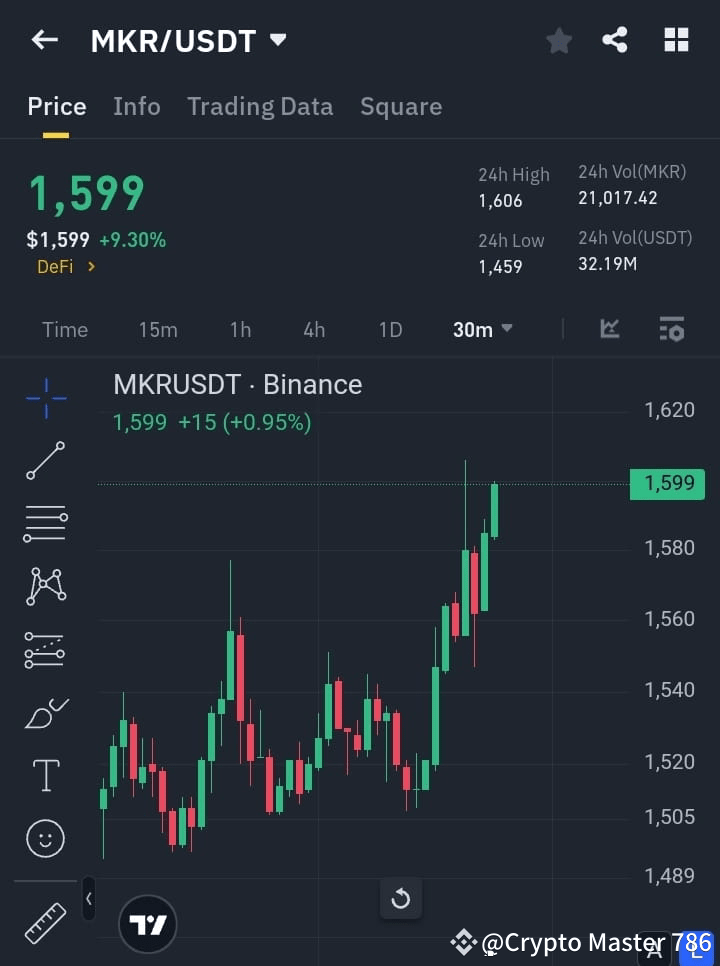Switch to the Info tab
Image resolution: width=720 pixels, height=966 pixels.
click(136, 106)
